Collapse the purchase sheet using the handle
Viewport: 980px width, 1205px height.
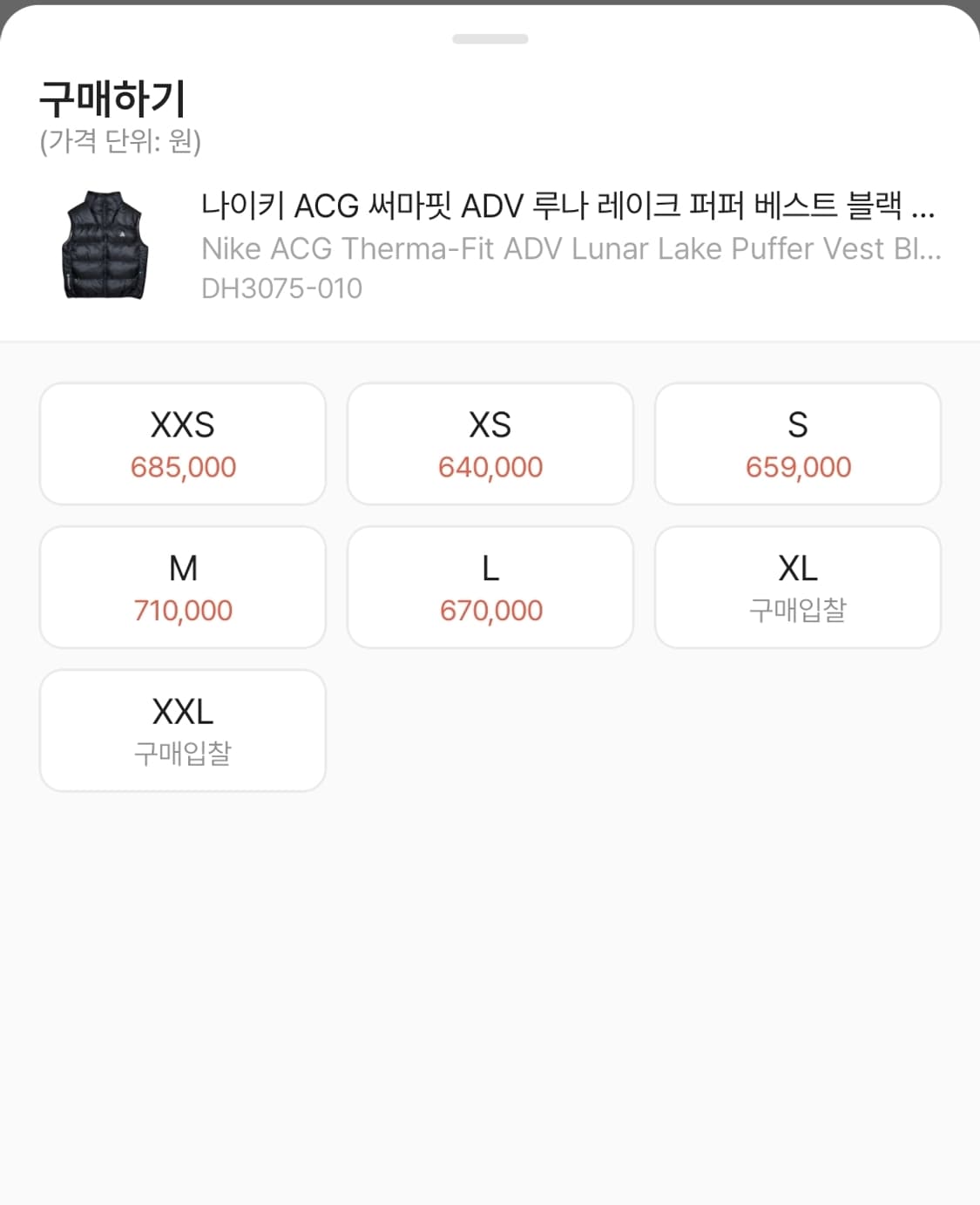[x=490, y=37]
